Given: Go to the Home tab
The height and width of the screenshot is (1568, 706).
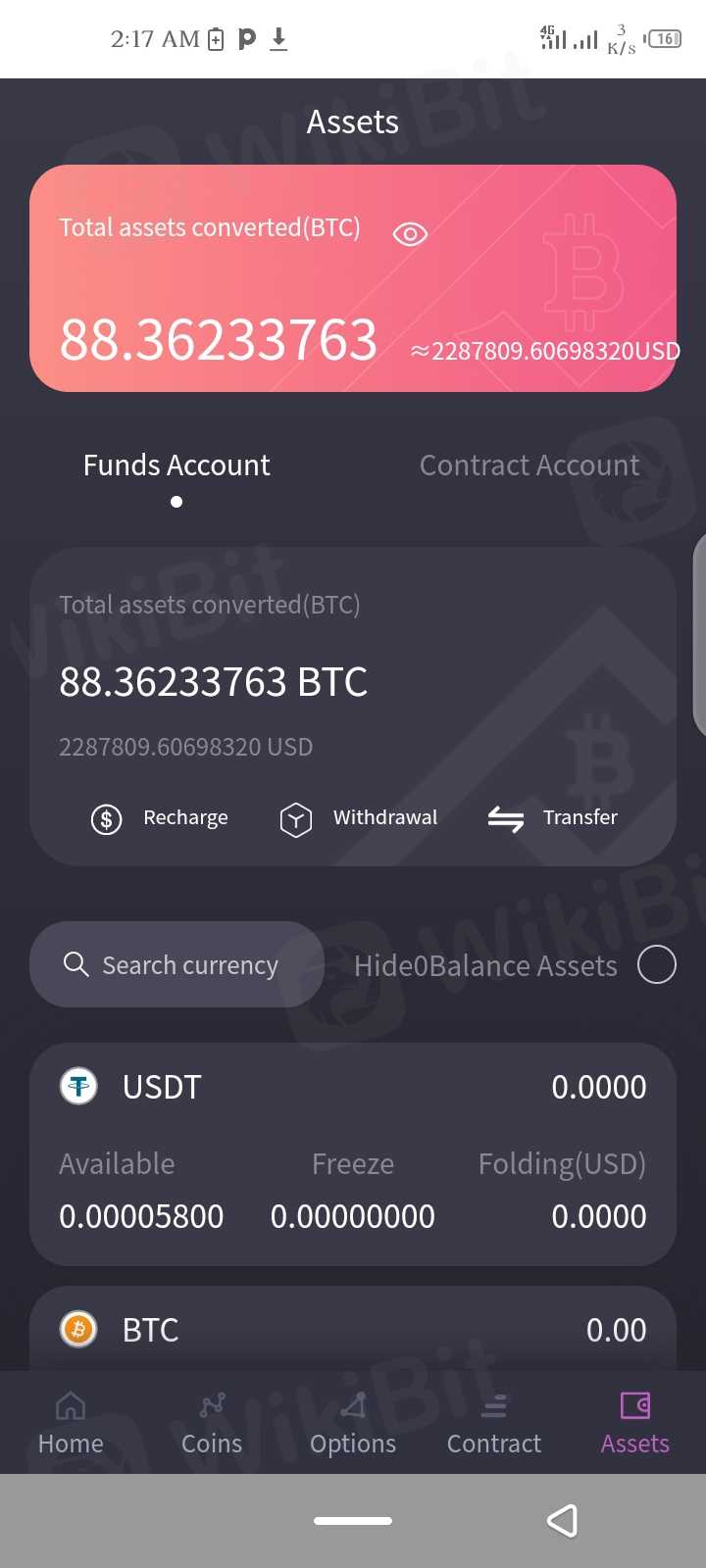Looking at the screenshot, I should point(71,1423).
